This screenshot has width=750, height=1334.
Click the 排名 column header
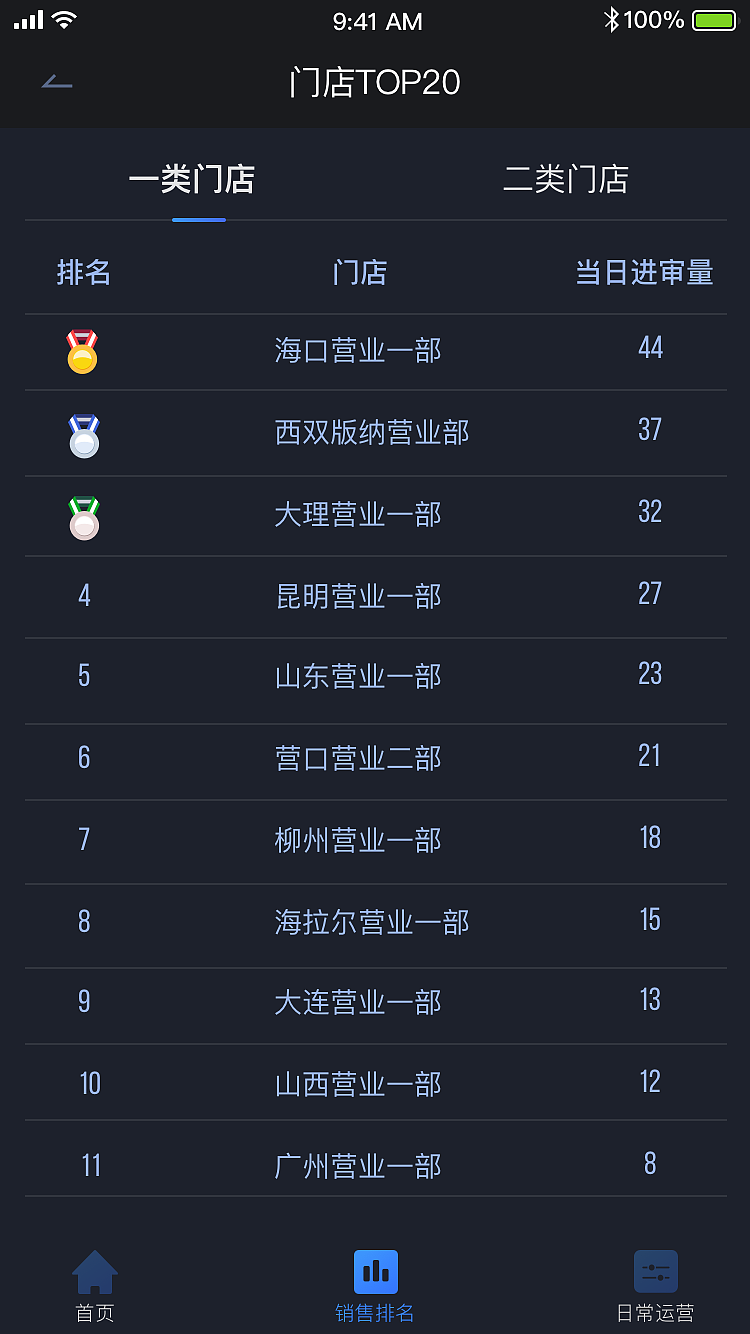(x=84, y=272)
